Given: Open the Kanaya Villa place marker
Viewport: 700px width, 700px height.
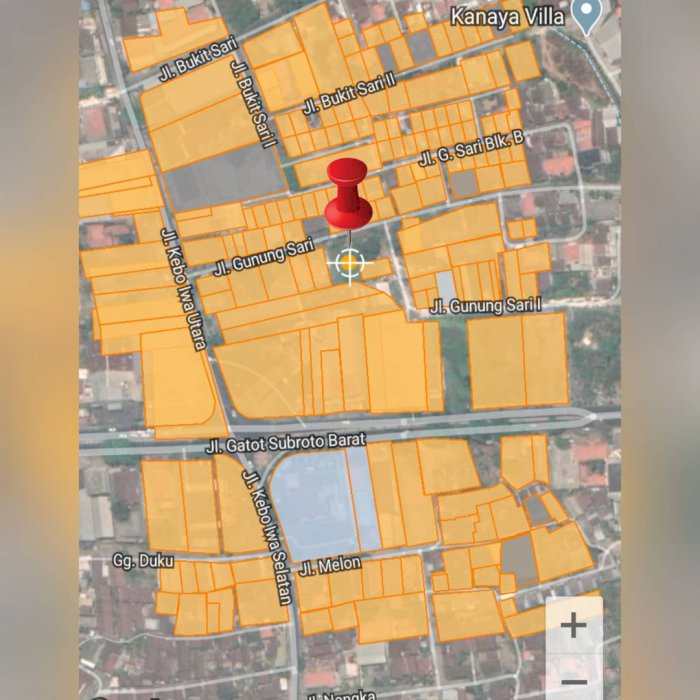Looking at the screenshot, I should coord(587,14).
